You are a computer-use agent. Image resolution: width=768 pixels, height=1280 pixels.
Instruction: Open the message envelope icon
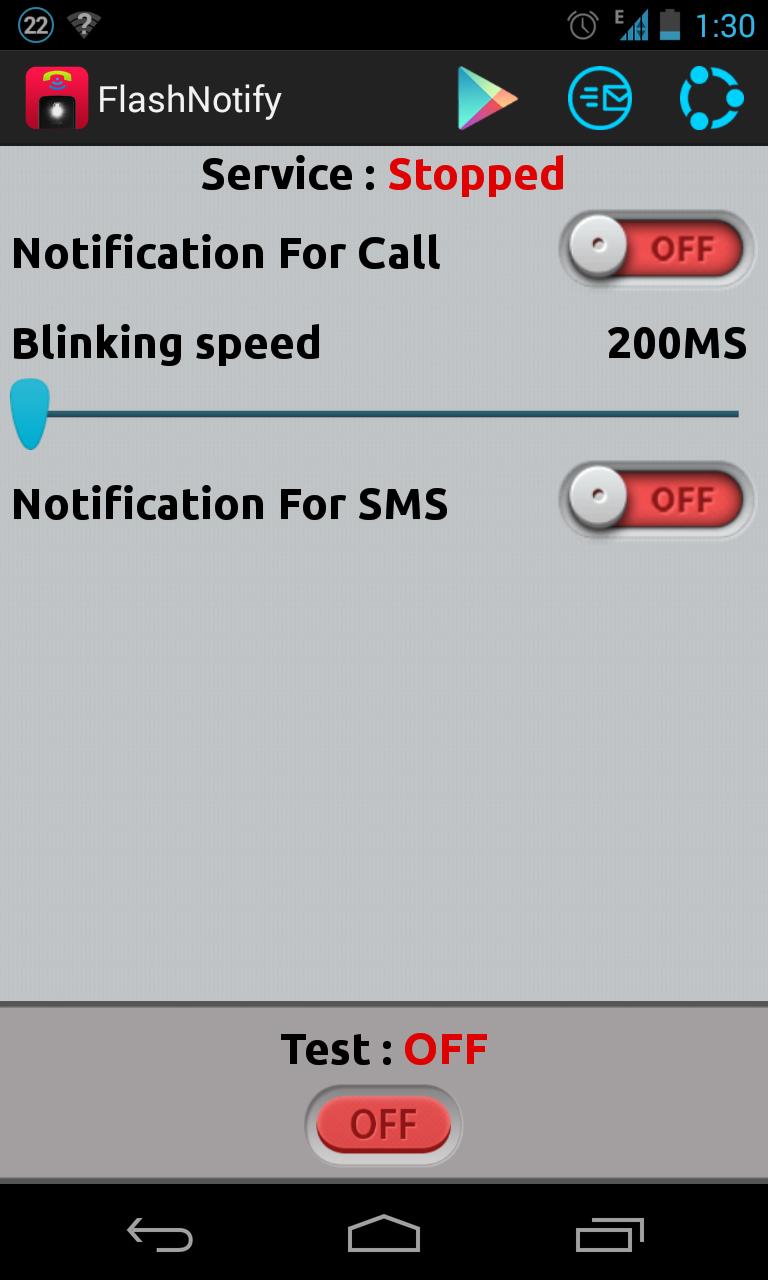[600, 98]
